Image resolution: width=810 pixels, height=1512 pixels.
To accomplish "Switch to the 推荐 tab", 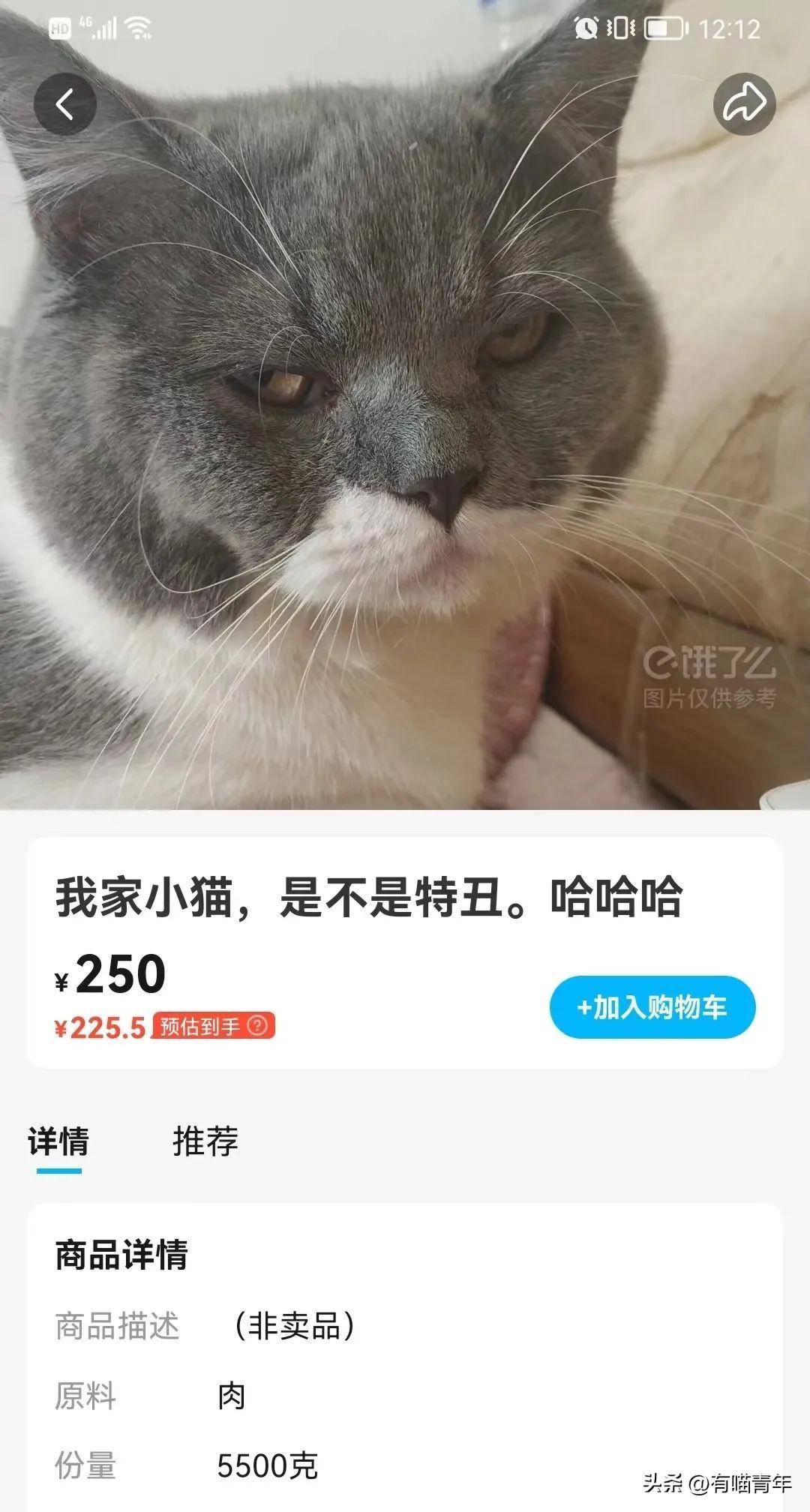I will pyautogui.click(x=205, y=1141).
